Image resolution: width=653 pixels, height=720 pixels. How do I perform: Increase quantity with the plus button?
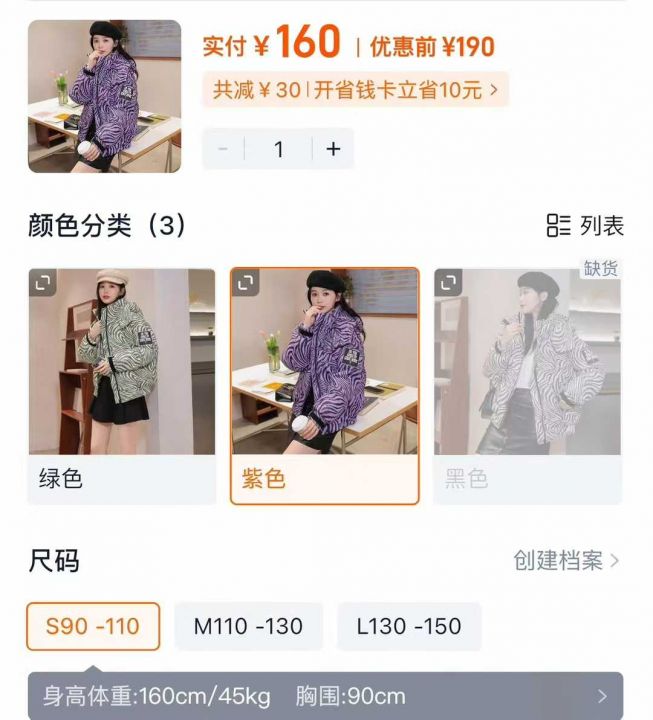pyautogui.click(x=333, y=149)
